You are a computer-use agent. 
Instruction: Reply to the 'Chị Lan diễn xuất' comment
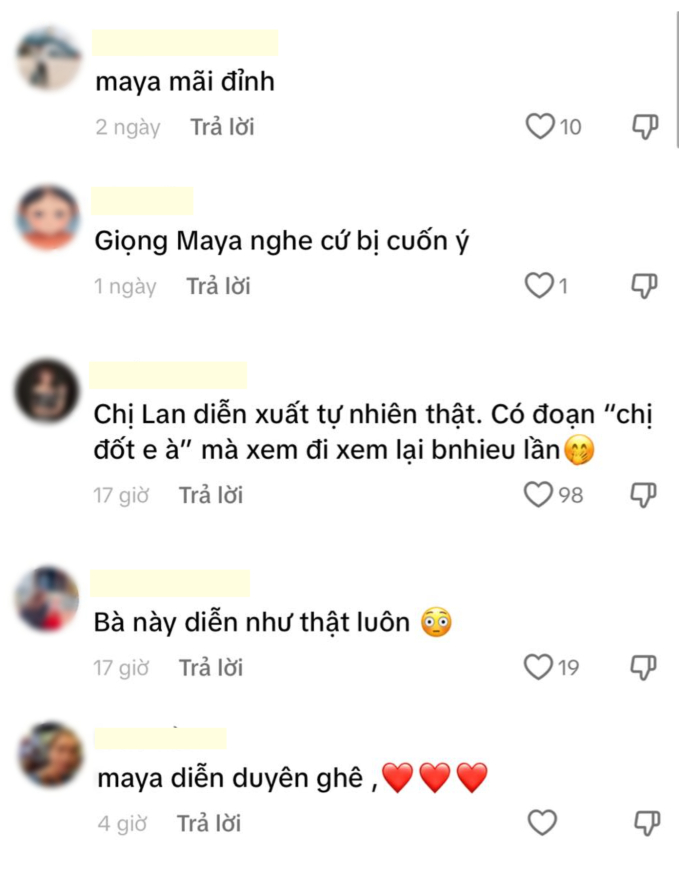pyautogui.click(x=210, y=494)
